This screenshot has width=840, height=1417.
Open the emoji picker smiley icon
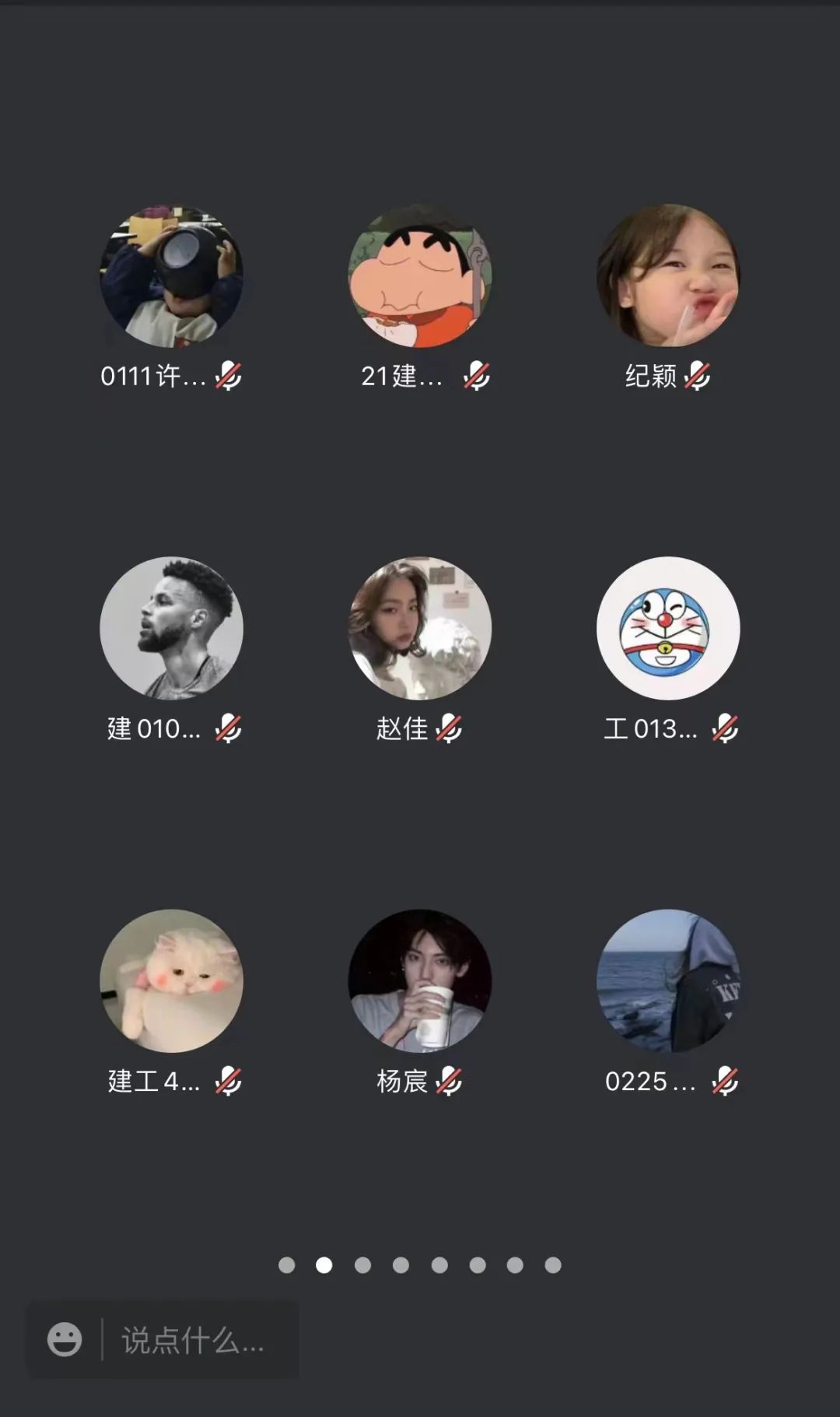click(65, 1339)
